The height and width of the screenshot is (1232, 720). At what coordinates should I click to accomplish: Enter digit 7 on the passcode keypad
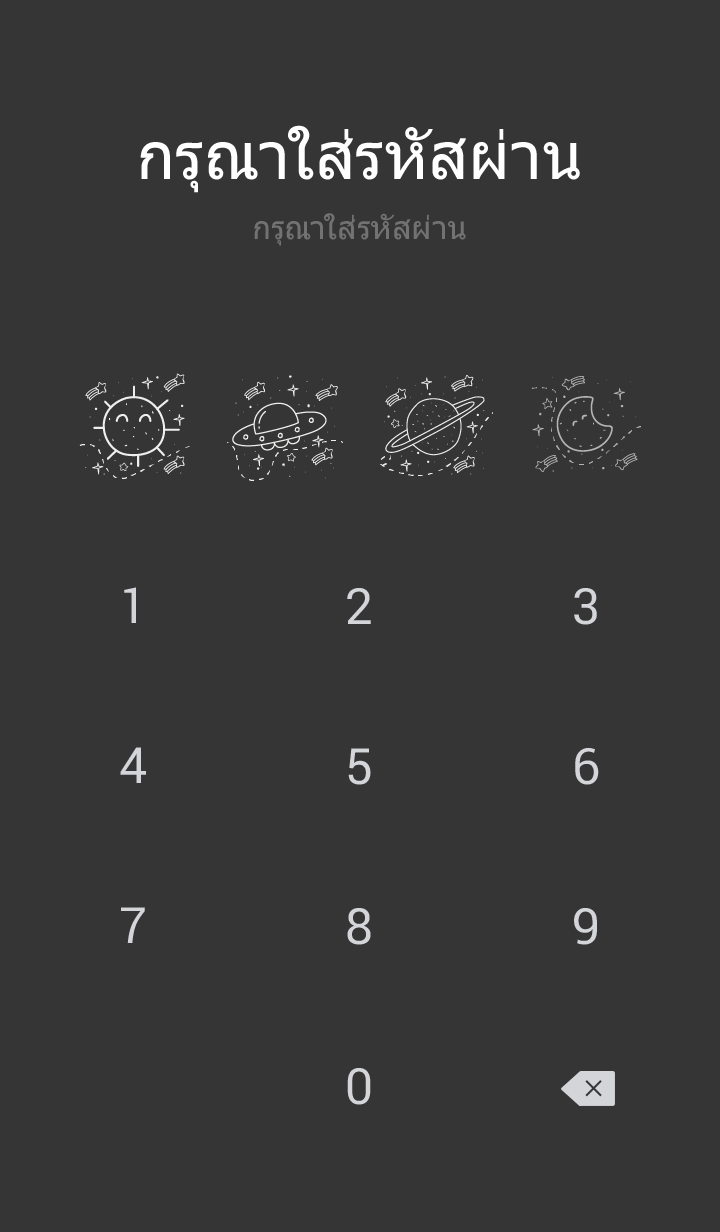(x=132, y=927)
